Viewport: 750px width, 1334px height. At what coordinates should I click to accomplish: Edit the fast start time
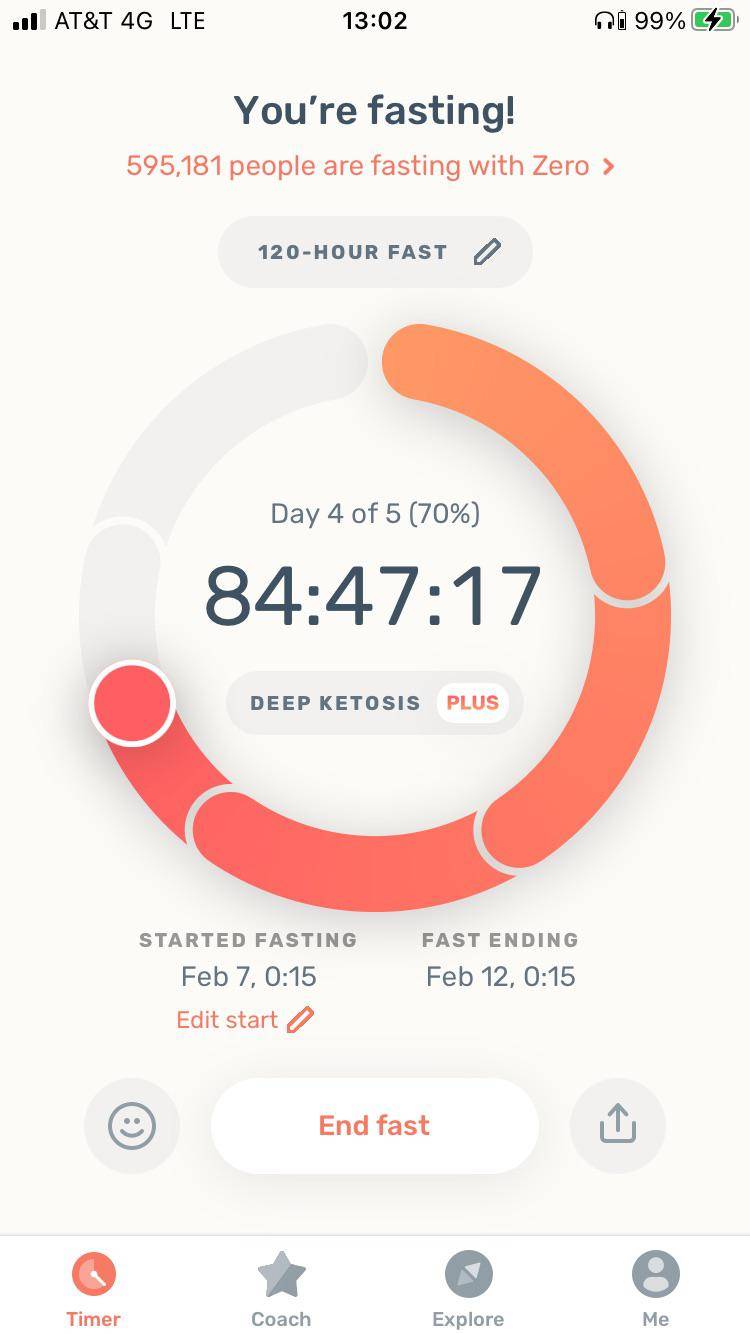tap(245, 1020)
